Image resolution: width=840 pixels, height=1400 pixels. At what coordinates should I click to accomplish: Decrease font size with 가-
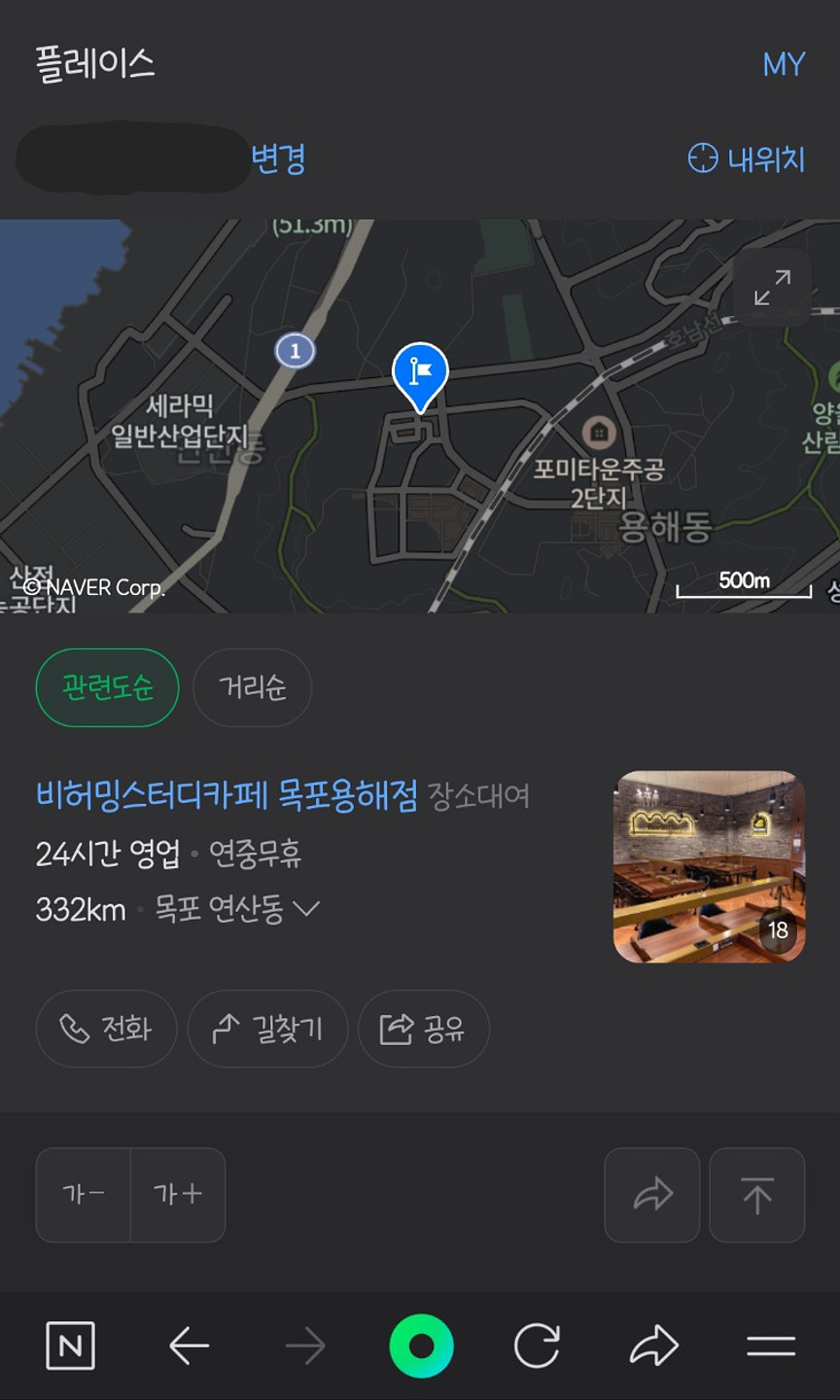point(84,1194)
